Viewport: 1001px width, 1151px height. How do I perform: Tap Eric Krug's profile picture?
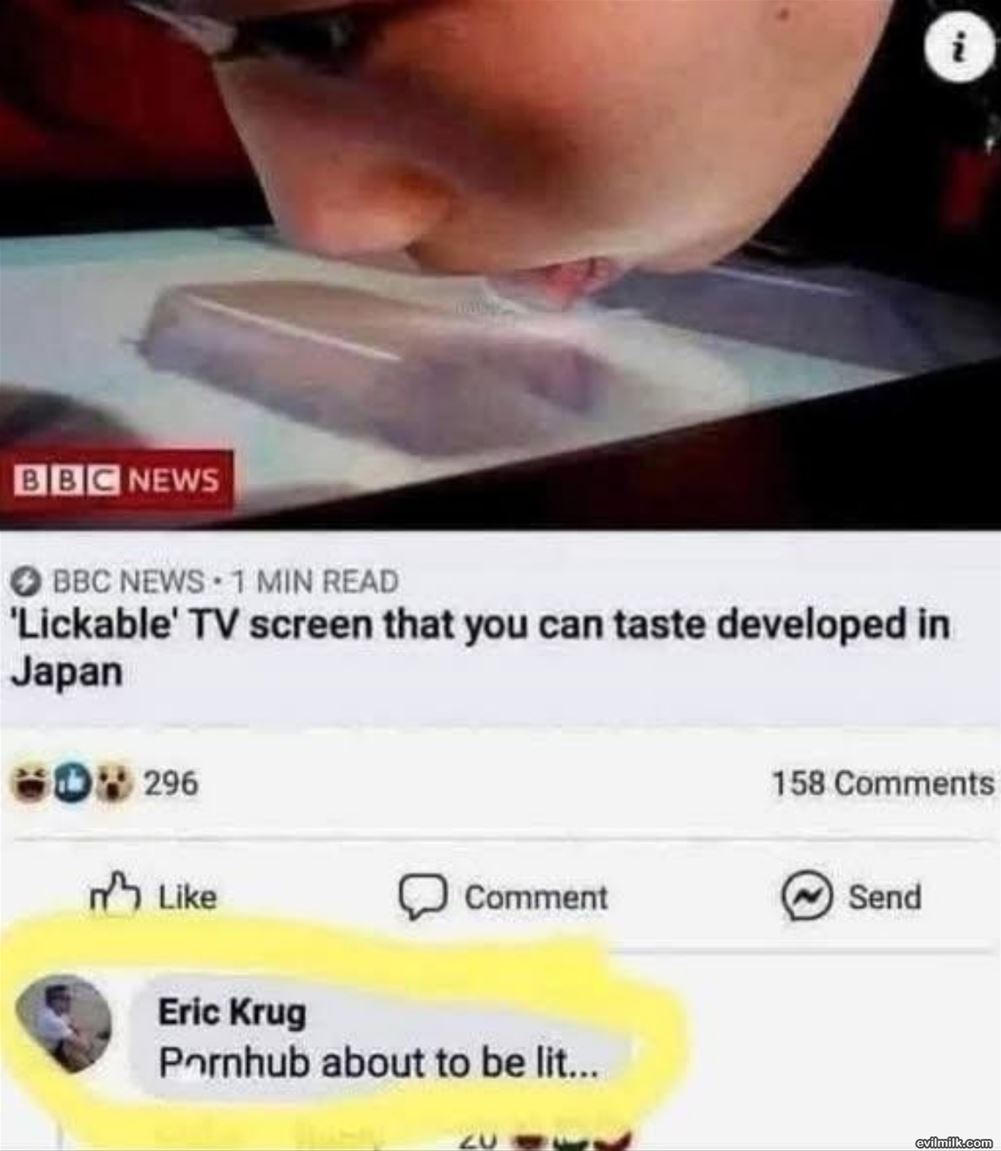64,1024
